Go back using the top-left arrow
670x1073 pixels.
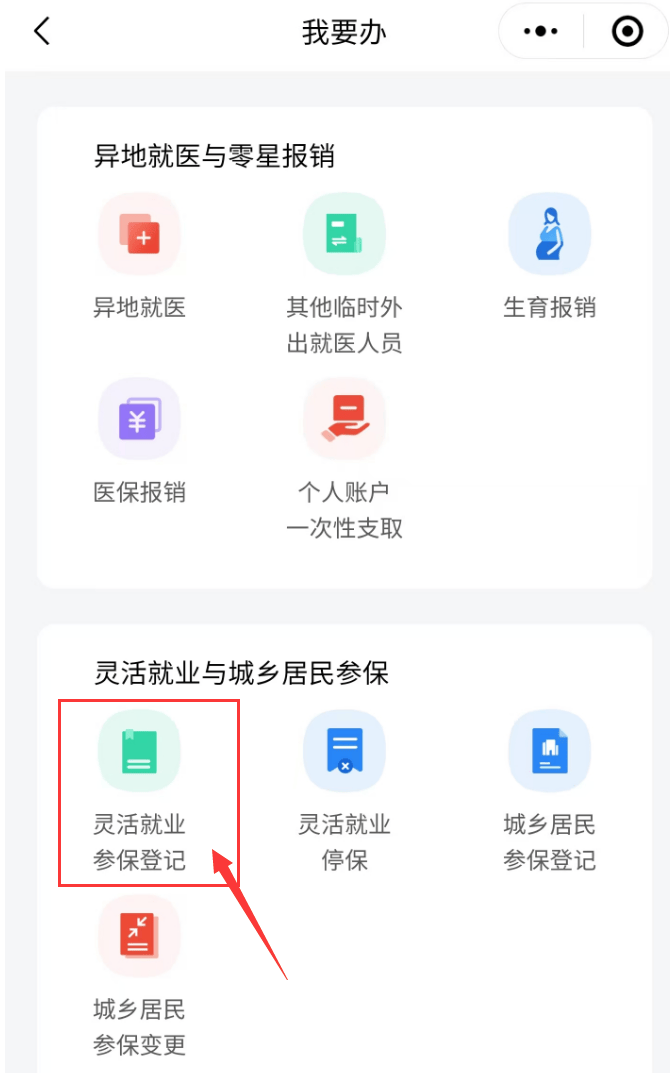41,31
